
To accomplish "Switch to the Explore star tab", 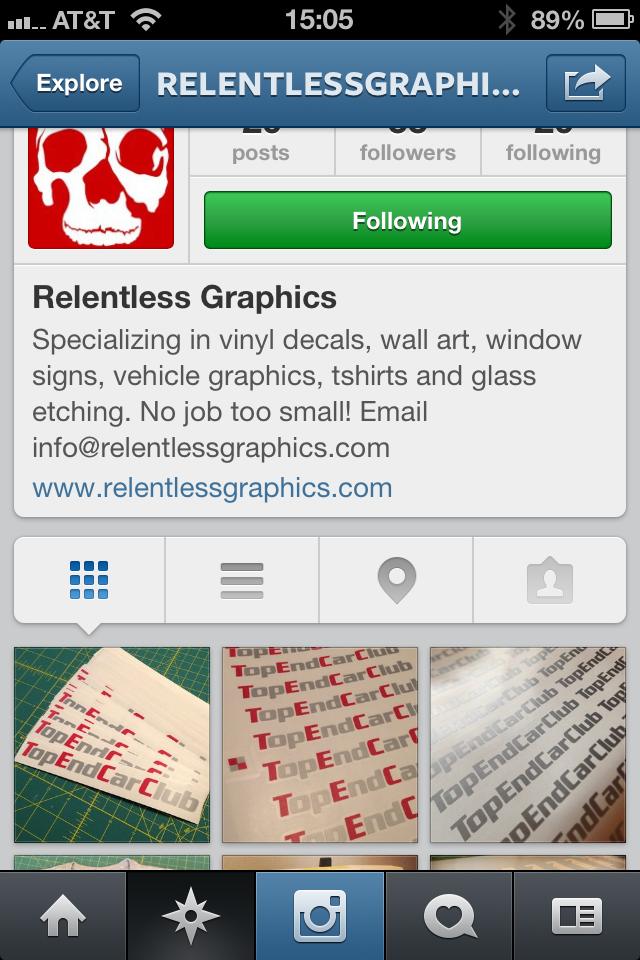I will coord(191,916).
